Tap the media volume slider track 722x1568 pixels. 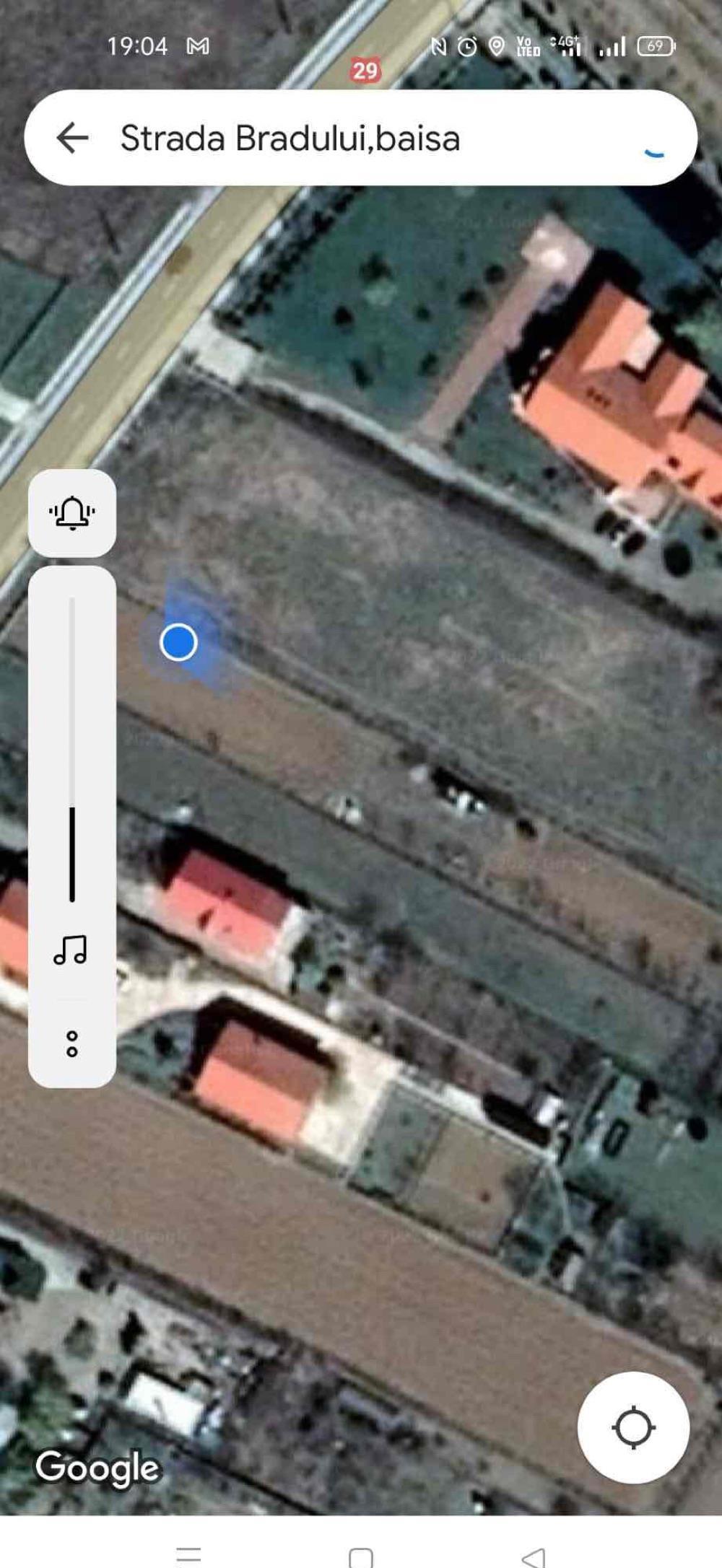click(x=72, y=750)
